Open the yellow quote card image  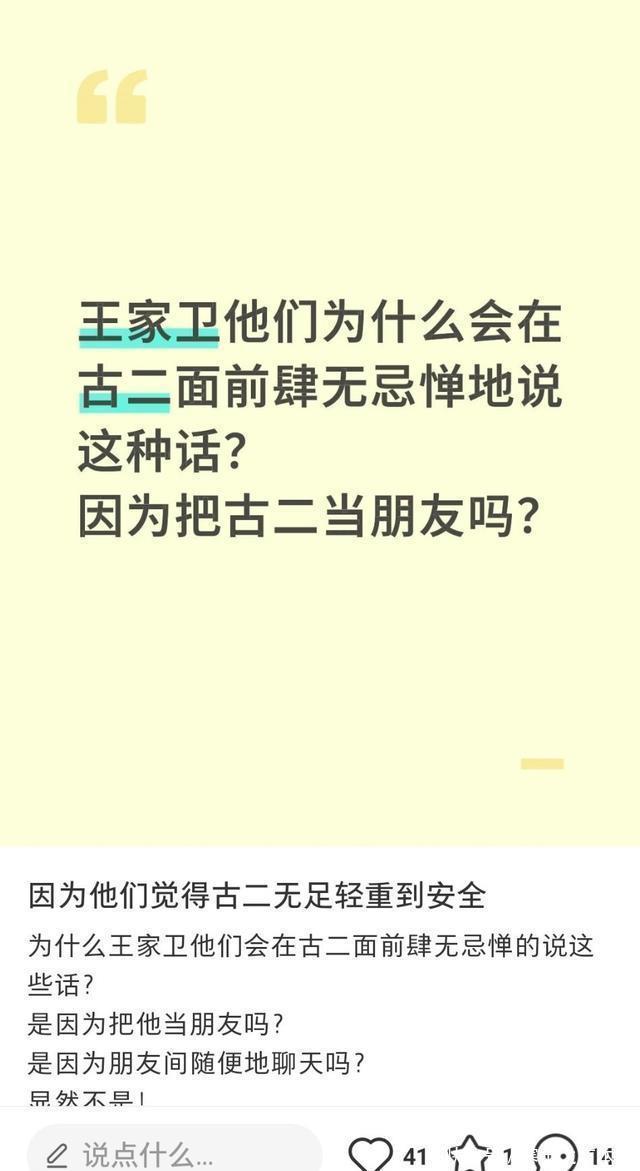[320, 420]
